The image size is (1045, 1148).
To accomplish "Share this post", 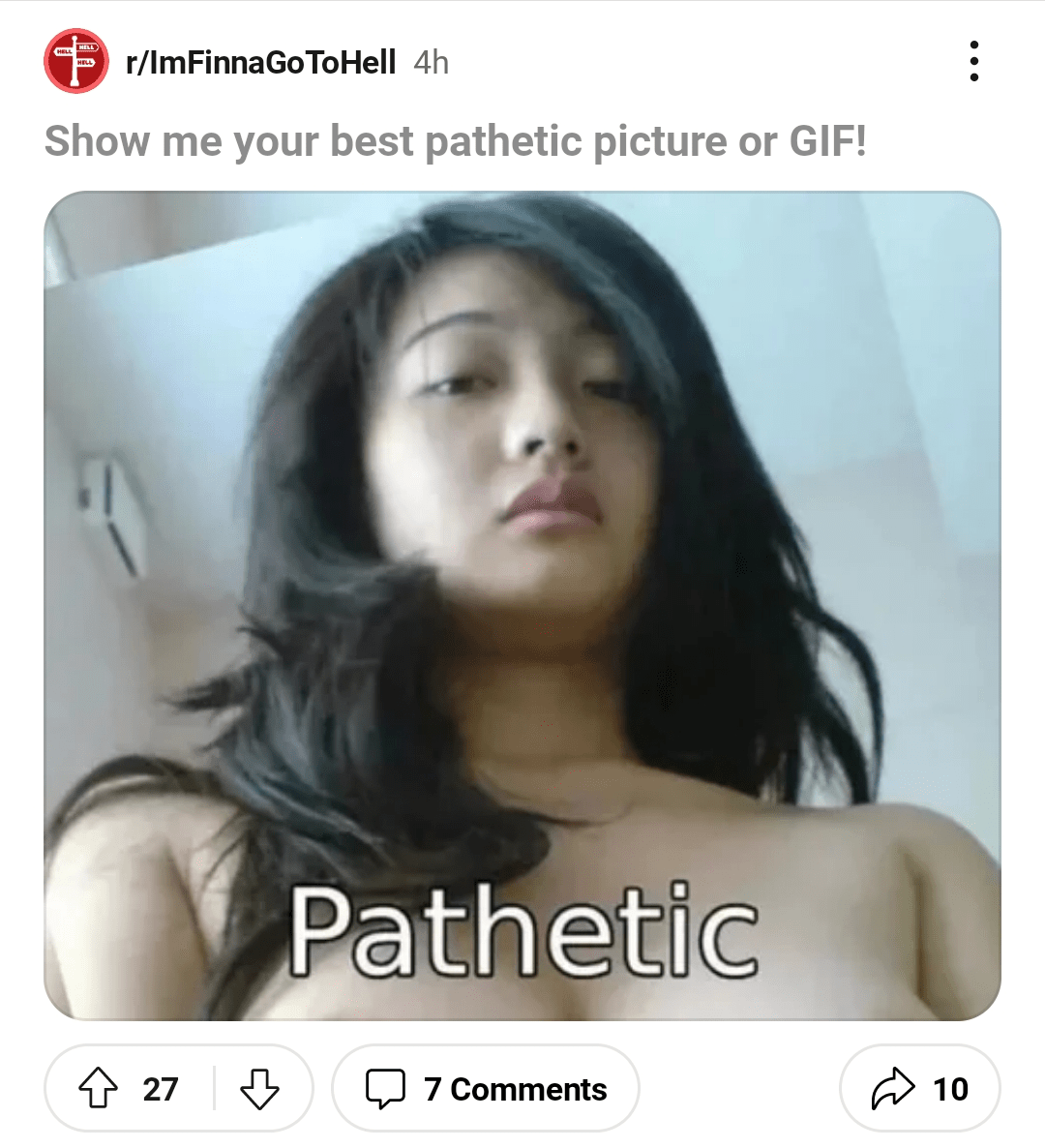I will [919, 1088].
